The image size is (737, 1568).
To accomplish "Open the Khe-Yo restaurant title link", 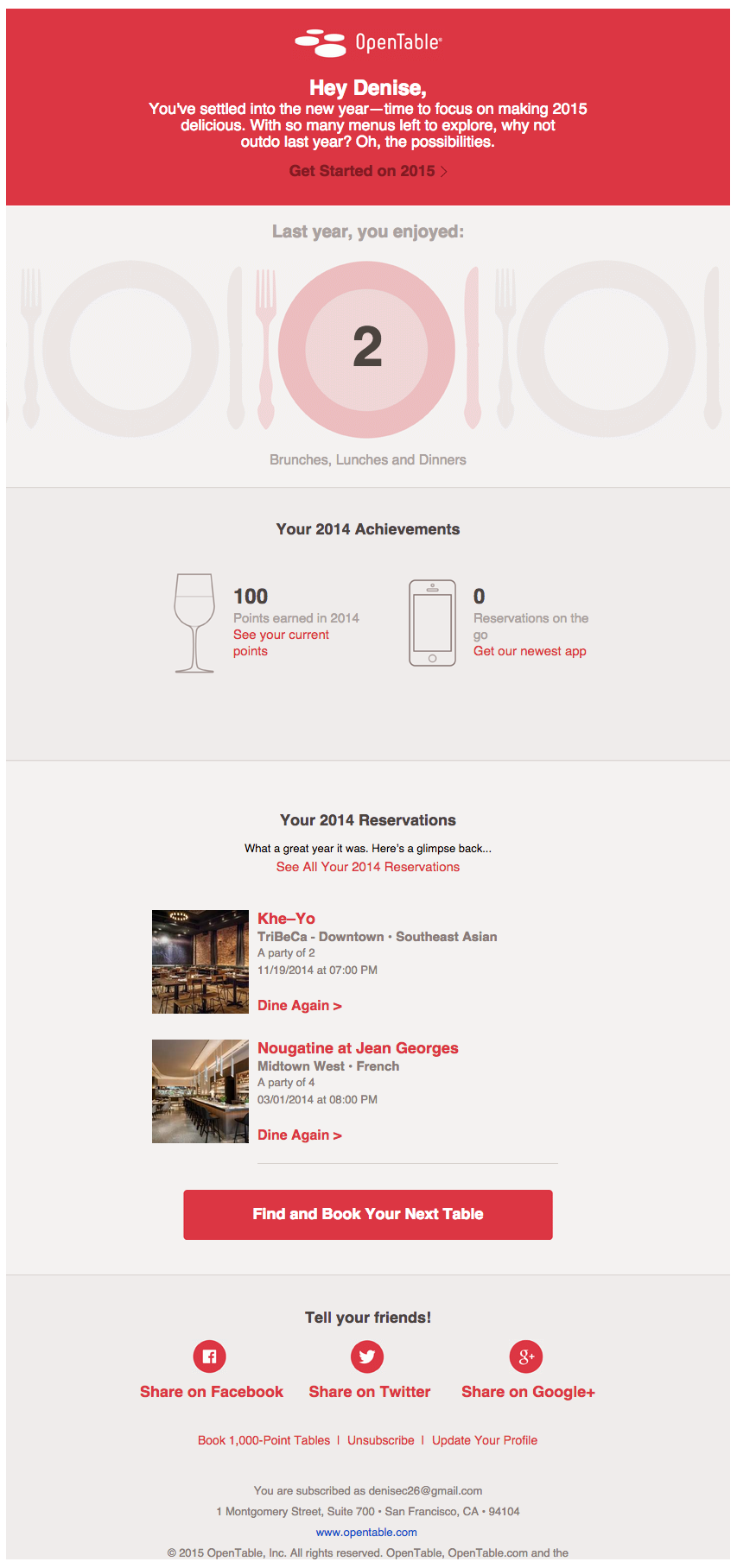I will 286,919.
